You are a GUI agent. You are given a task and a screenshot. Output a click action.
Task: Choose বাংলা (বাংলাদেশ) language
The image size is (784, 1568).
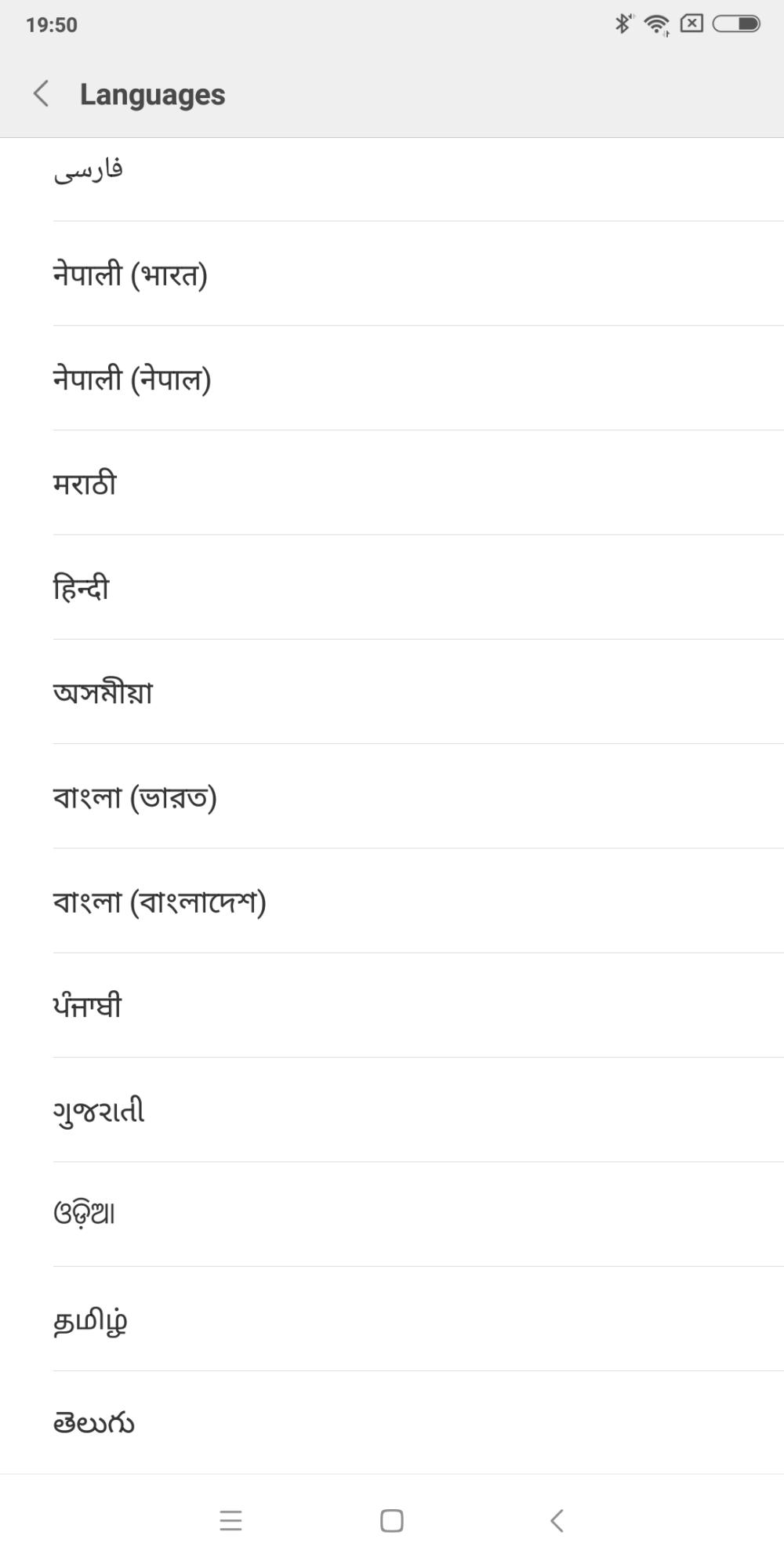[x=392, y=901]
